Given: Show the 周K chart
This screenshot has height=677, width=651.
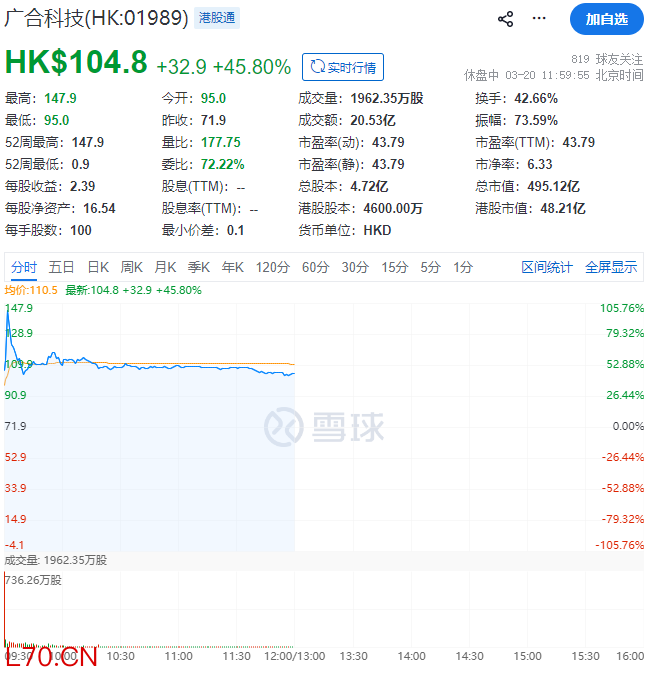Looking at the screenshot, I should [132, 267].
